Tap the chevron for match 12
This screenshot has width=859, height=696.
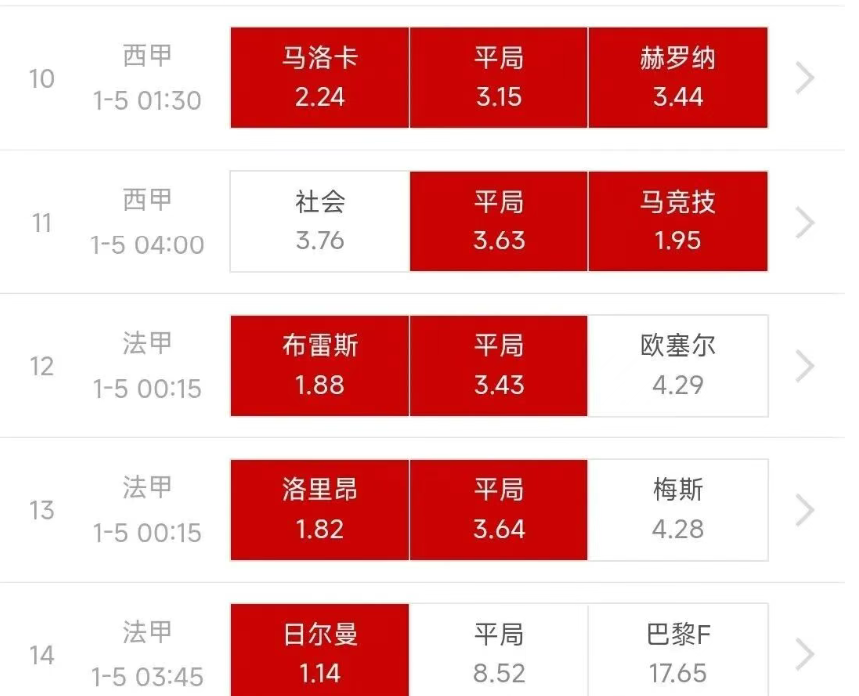(x=805, y=367)
